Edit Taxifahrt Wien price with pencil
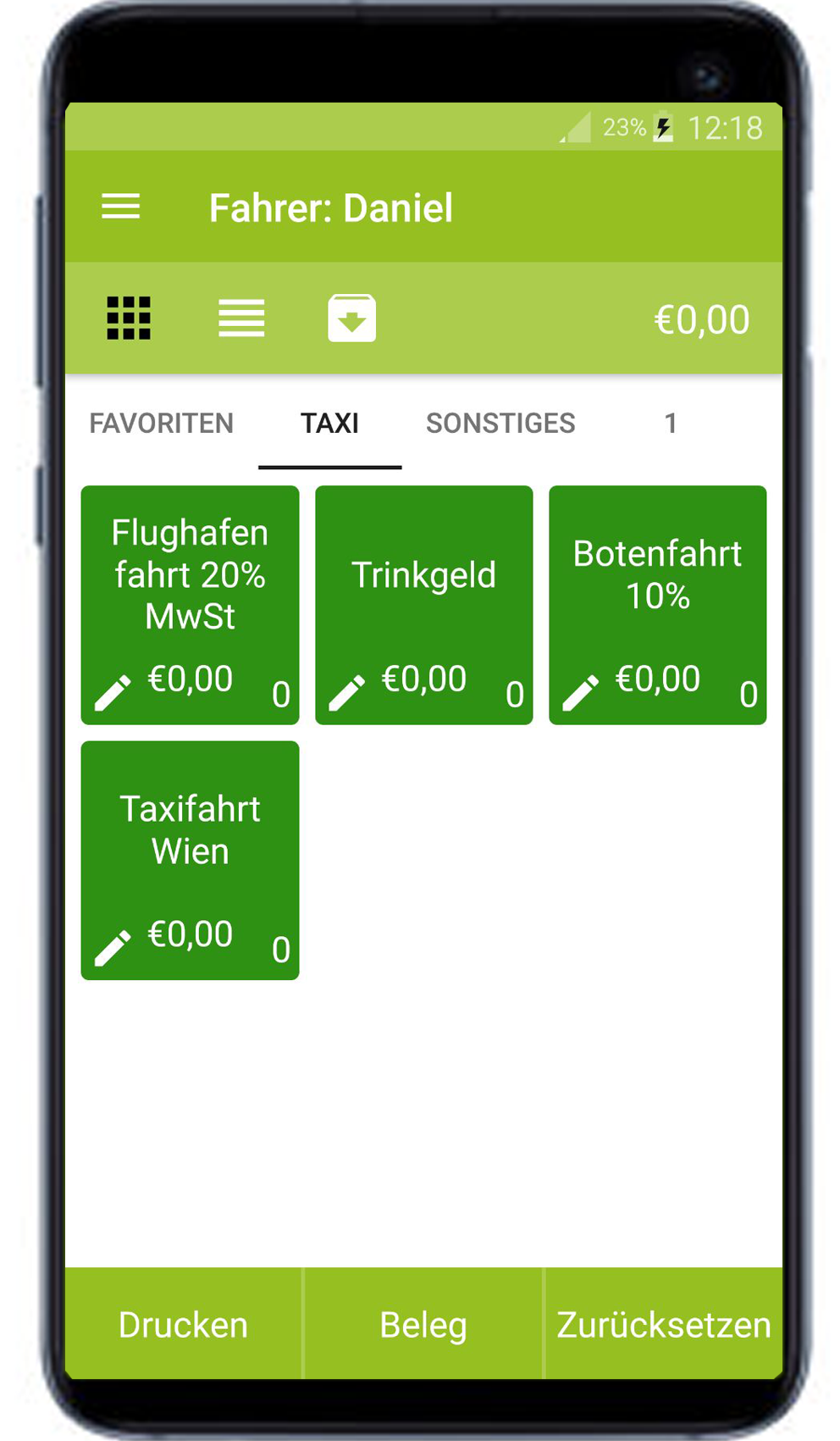Viewport: 840px width, 1441px height. (113, 948)
